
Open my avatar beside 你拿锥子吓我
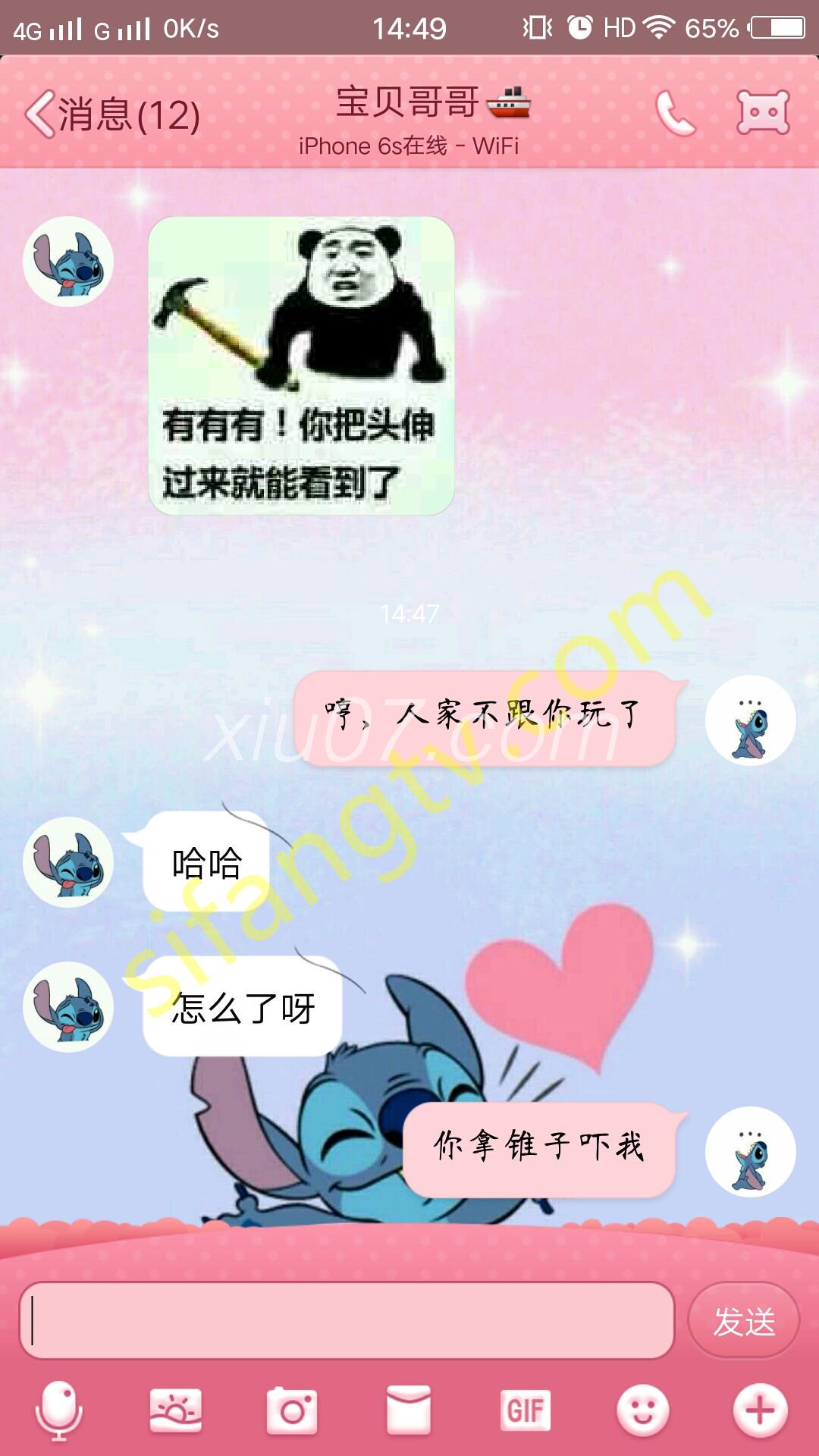[750, 1151]
